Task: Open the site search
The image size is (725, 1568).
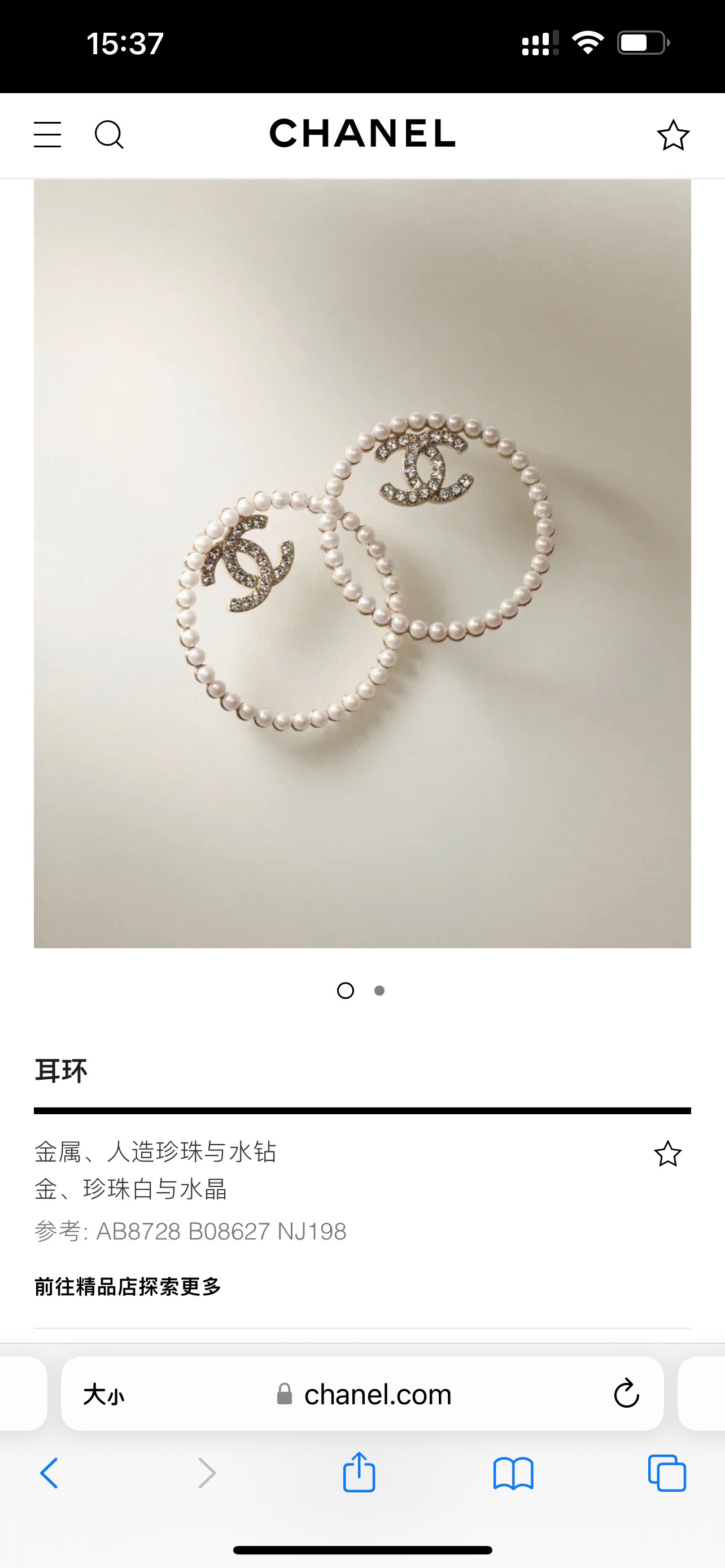Action: pos(109,134)
